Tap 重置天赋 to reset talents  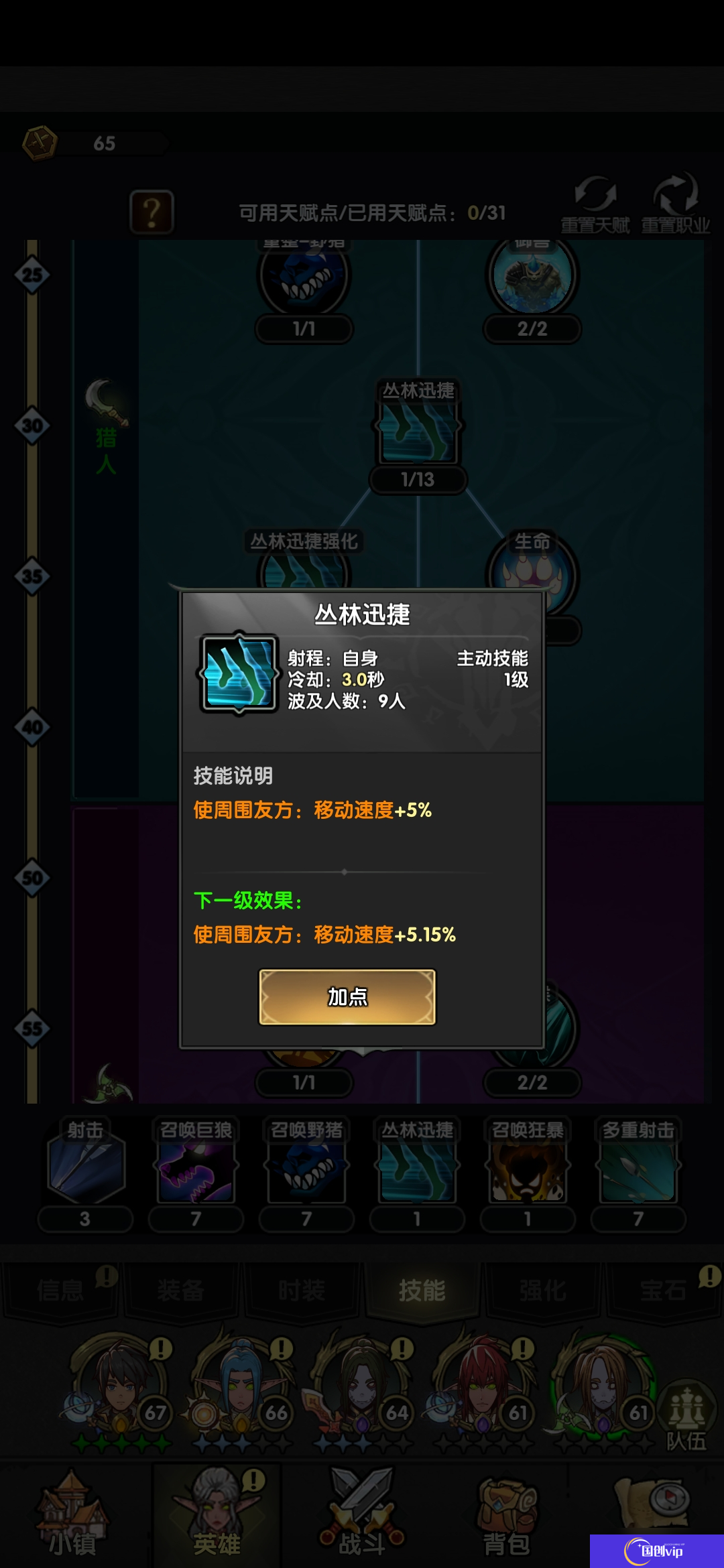tap(595, 204)
